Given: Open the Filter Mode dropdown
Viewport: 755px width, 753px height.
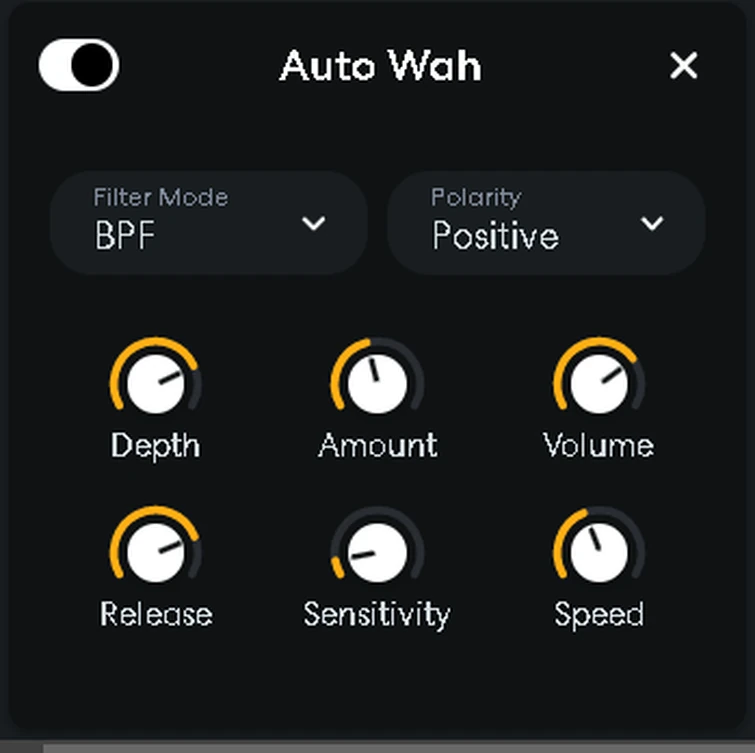Looking at the screenshot, I should tap(209, 223).
